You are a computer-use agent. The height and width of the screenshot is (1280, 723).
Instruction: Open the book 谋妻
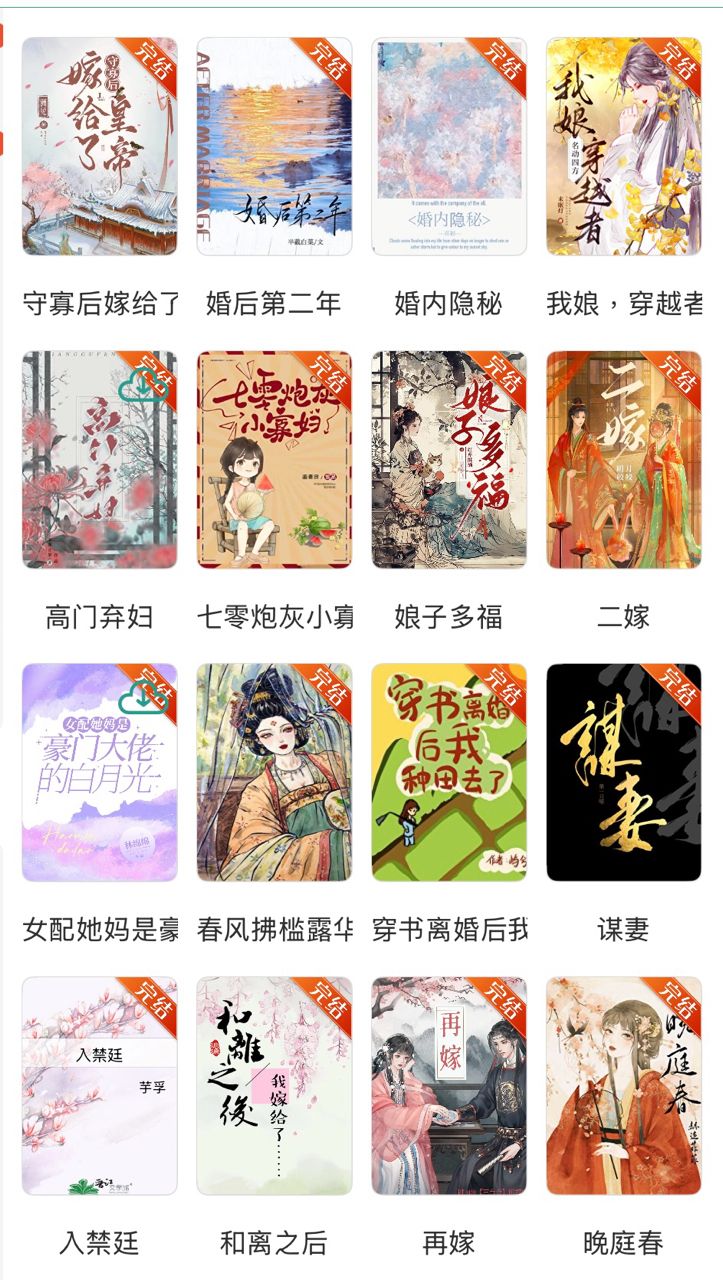(623, 773)
